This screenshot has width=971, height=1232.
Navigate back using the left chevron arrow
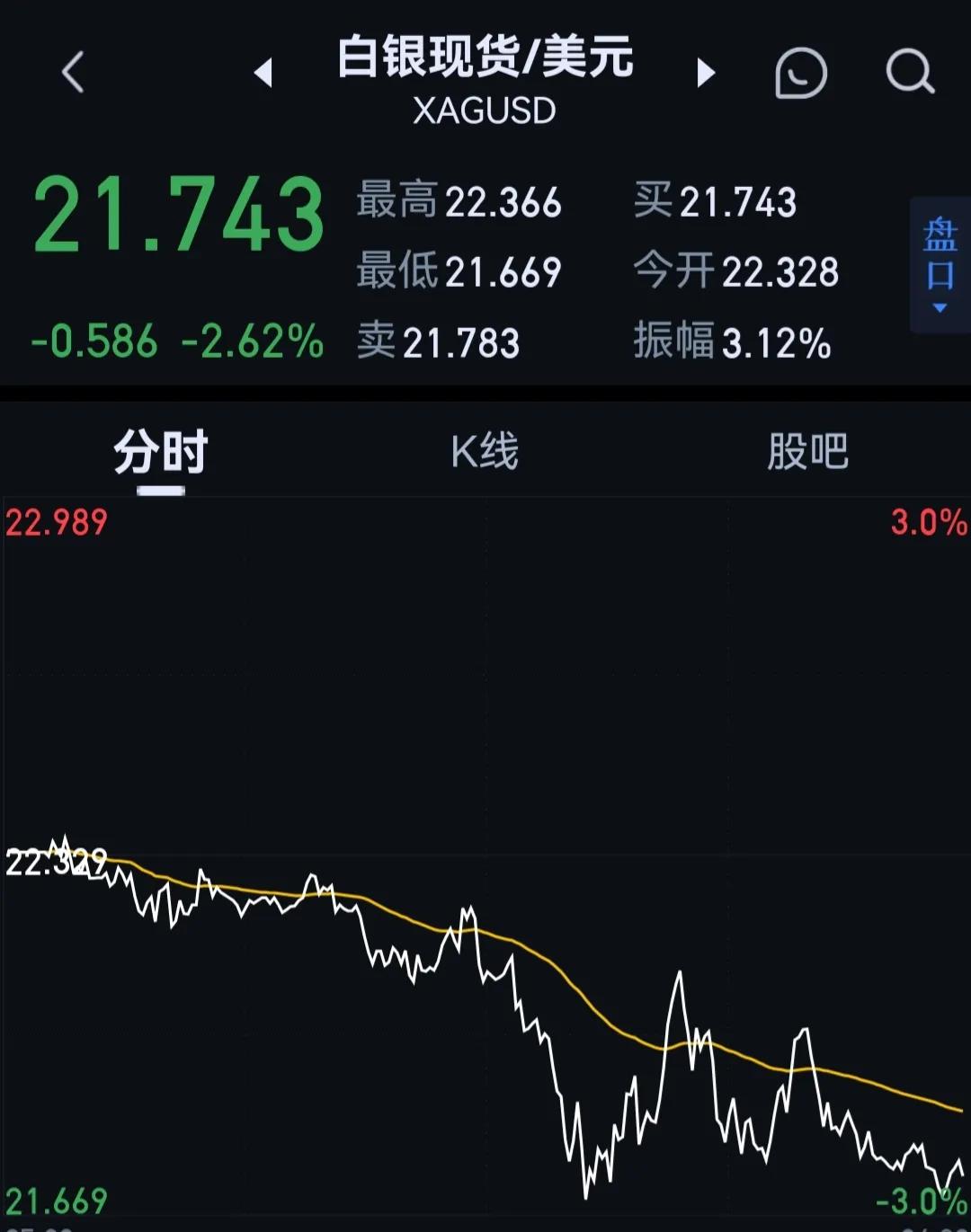tap(72, 72)
